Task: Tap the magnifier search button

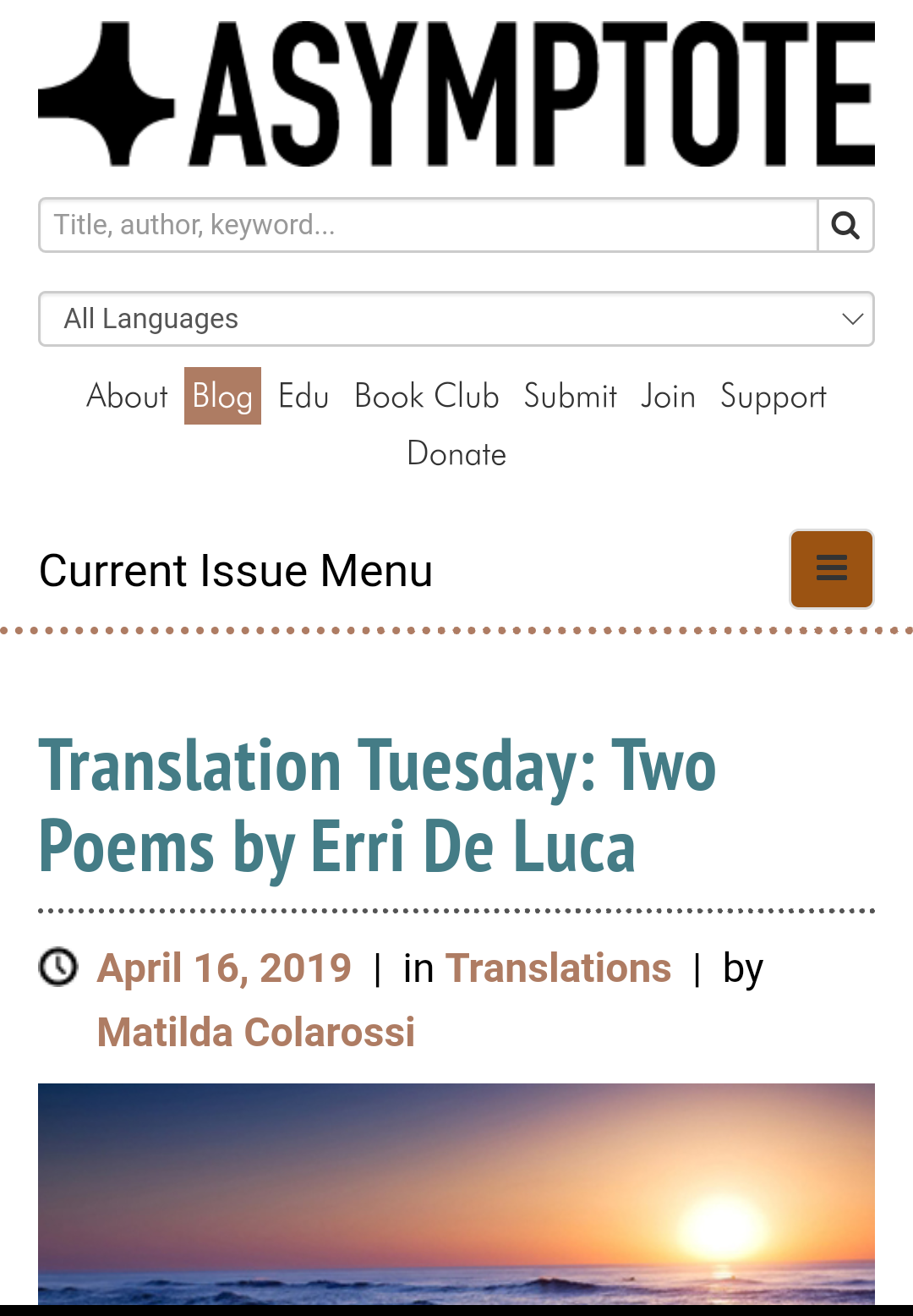Action: 845,225
